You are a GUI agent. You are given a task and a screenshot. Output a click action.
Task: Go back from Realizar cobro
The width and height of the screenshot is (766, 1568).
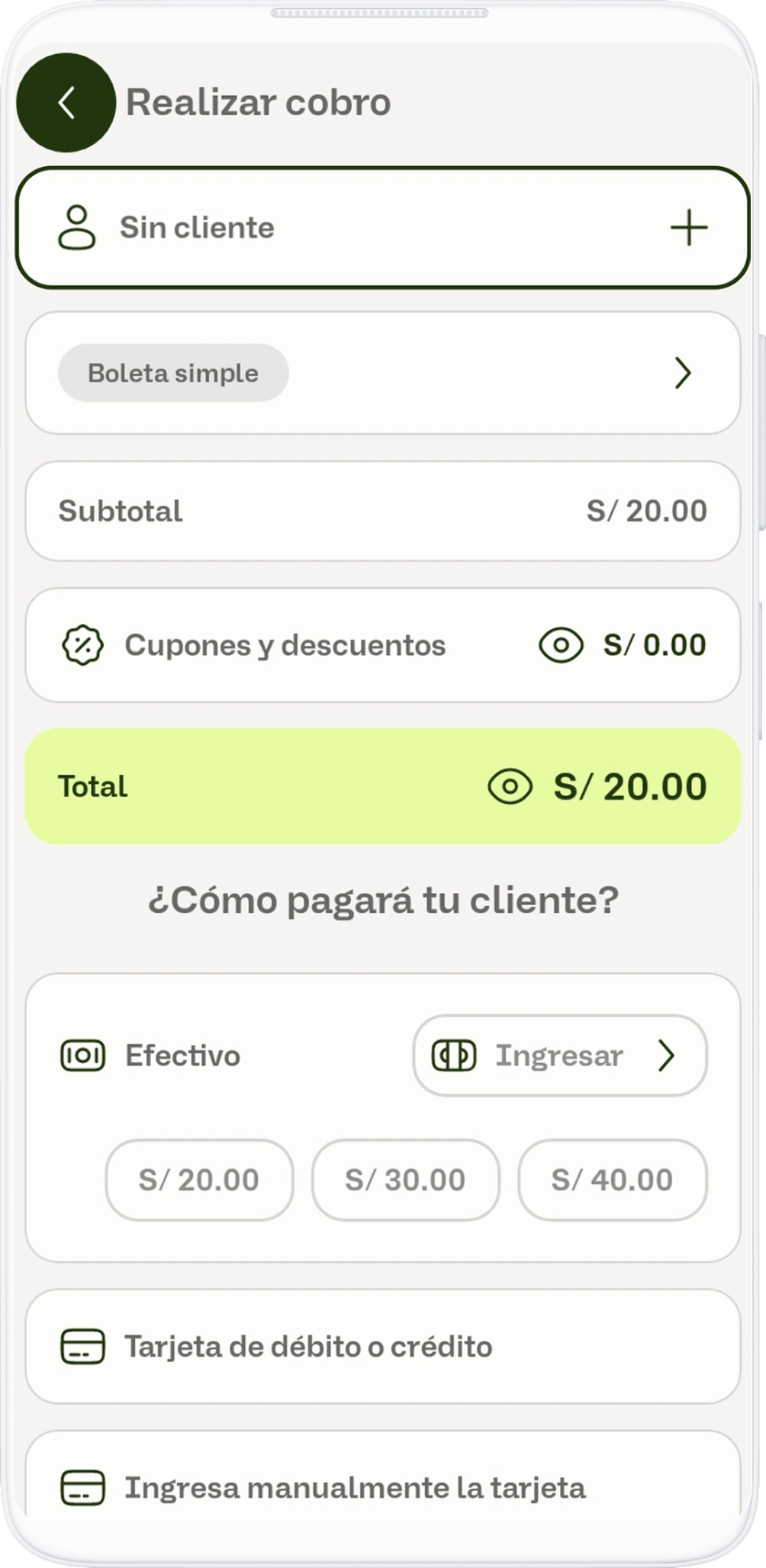coord(66,102)
